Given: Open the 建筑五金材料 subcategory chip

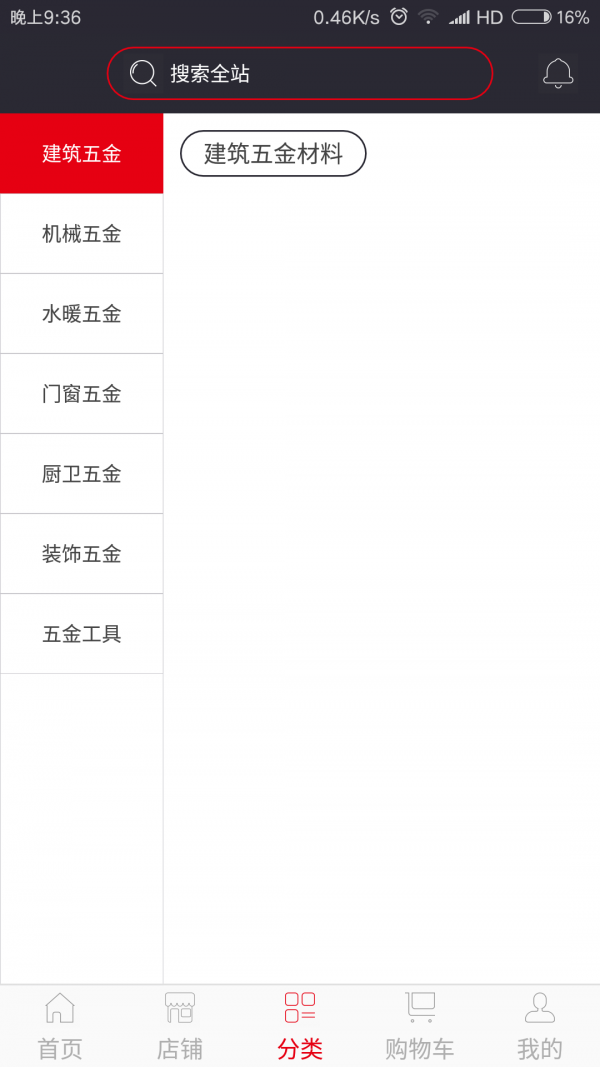Looking at the screenshot, I should 273,154.
